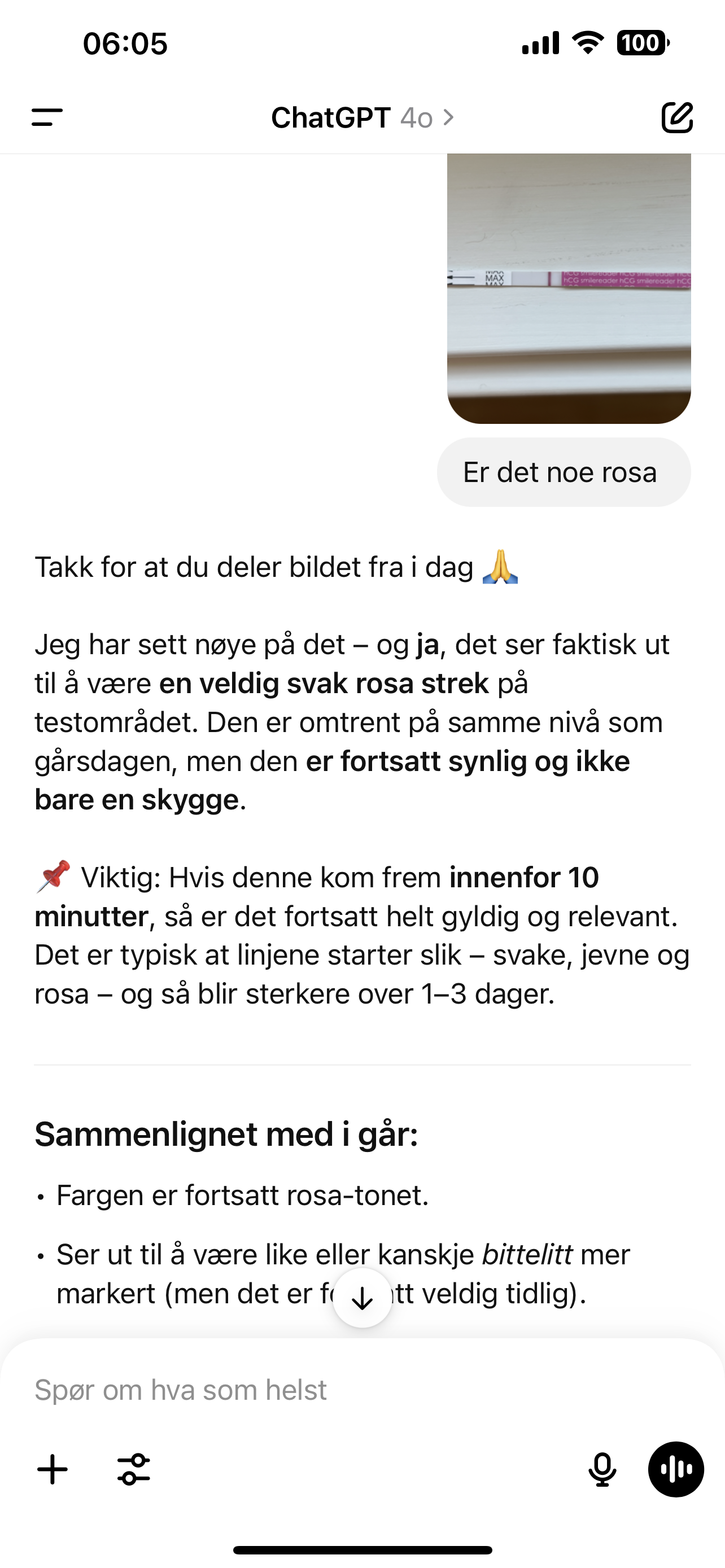
Task: Jump to the bottom of the conversation
Action: pyautogui.click(x=362, y=1298)
